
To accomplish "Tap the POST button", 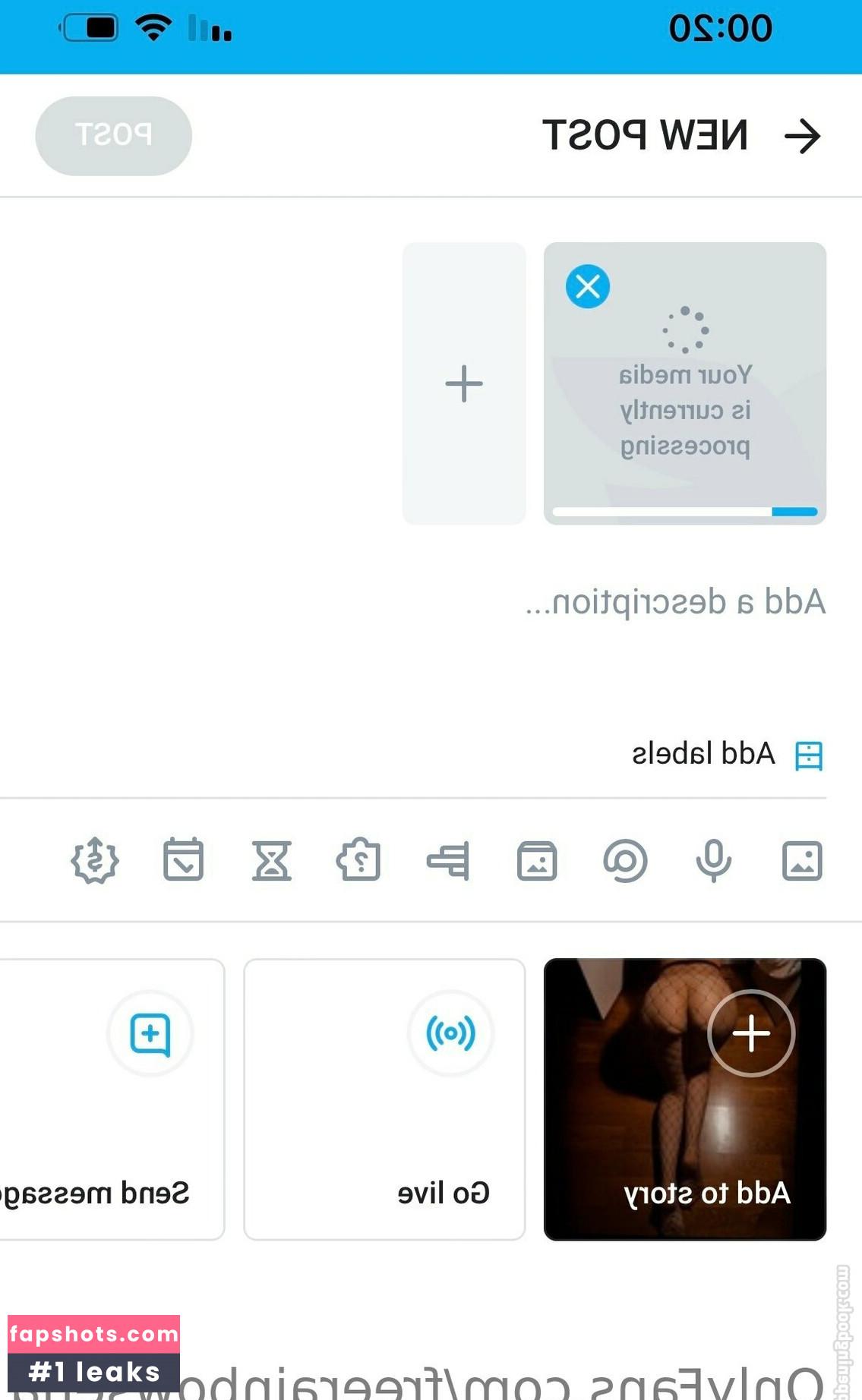I will click(x=113, y=136).
